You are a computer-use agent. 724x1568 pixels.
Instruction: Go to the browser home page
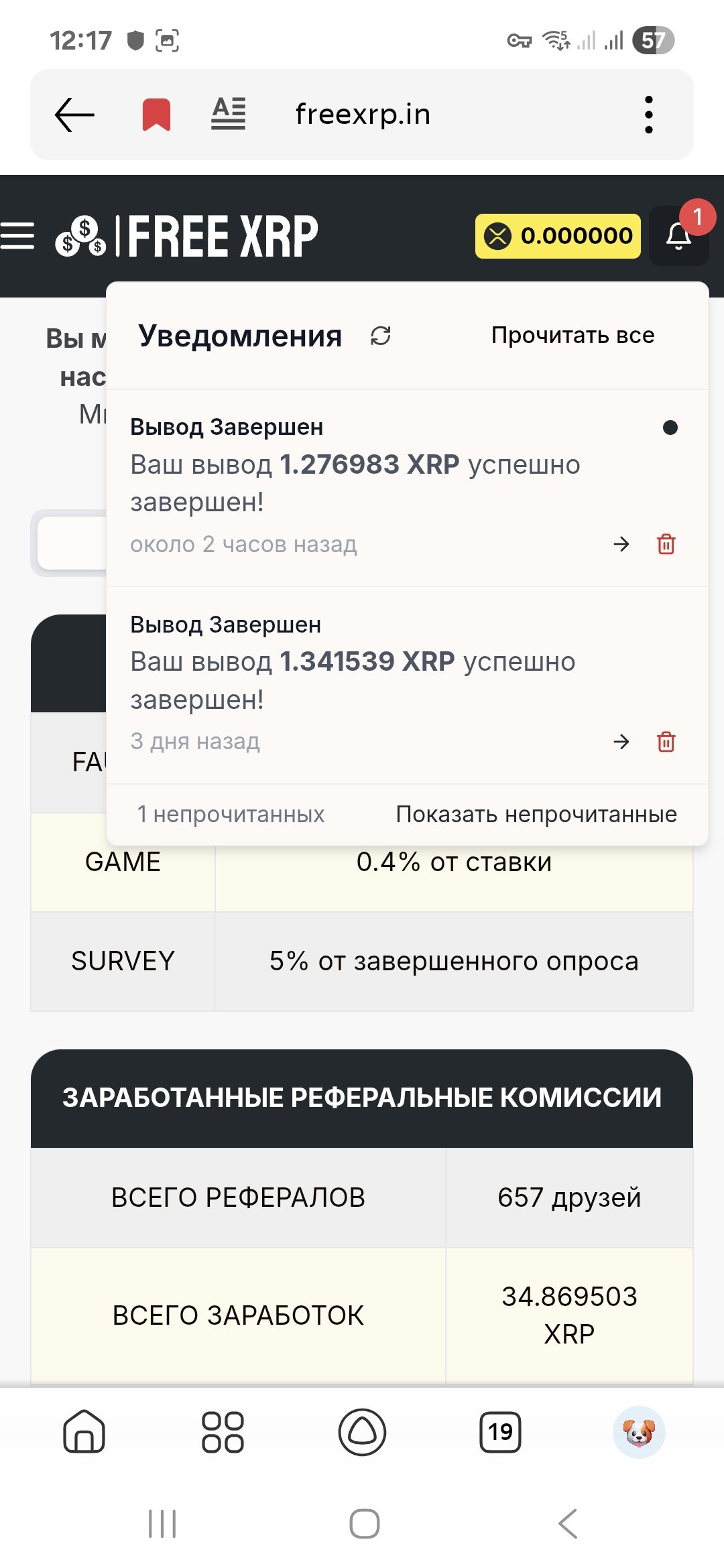(84, 1432)
